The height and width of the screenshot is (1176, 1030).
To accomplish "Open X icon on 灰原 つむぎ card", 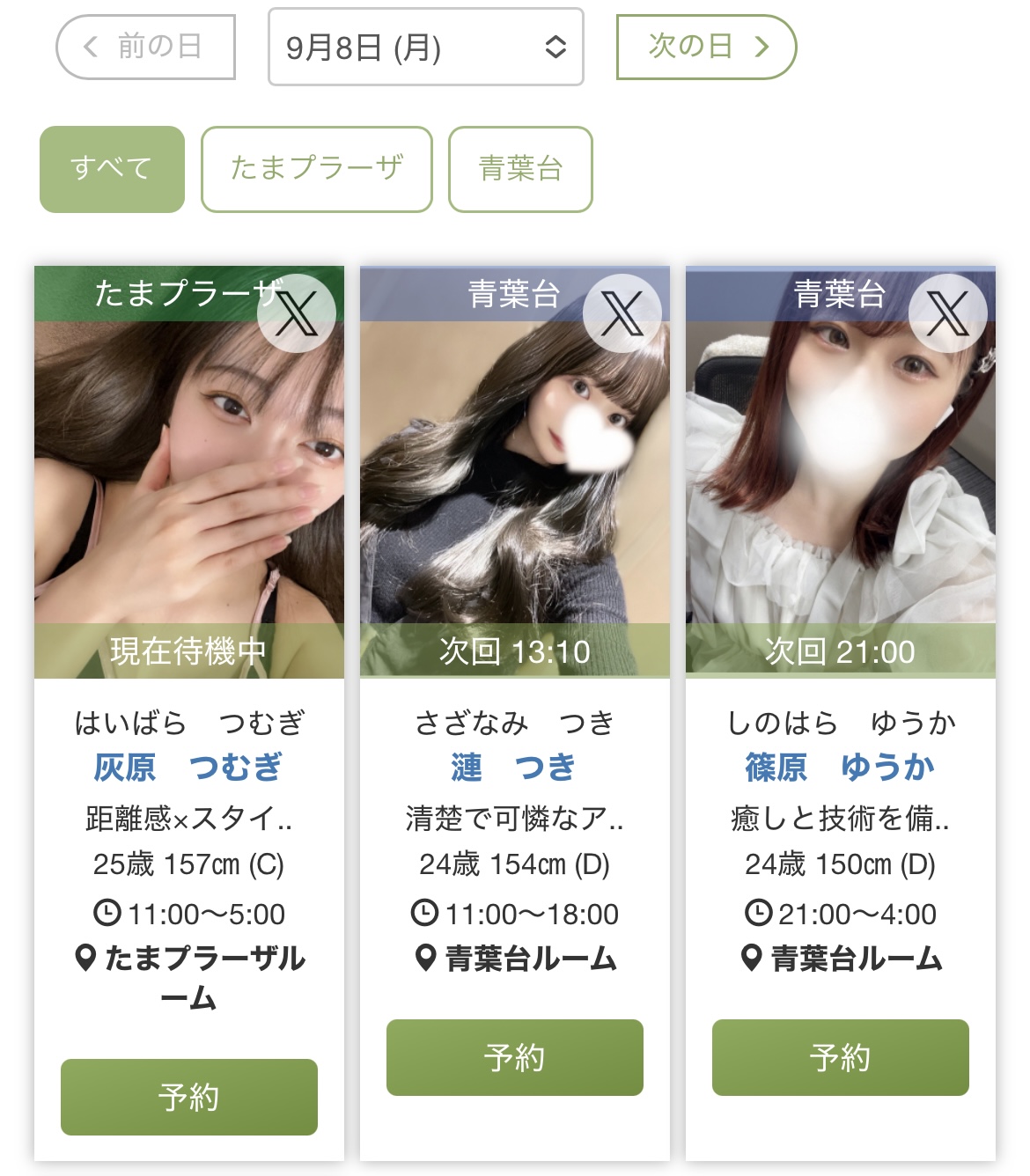I will coord(297,312).
